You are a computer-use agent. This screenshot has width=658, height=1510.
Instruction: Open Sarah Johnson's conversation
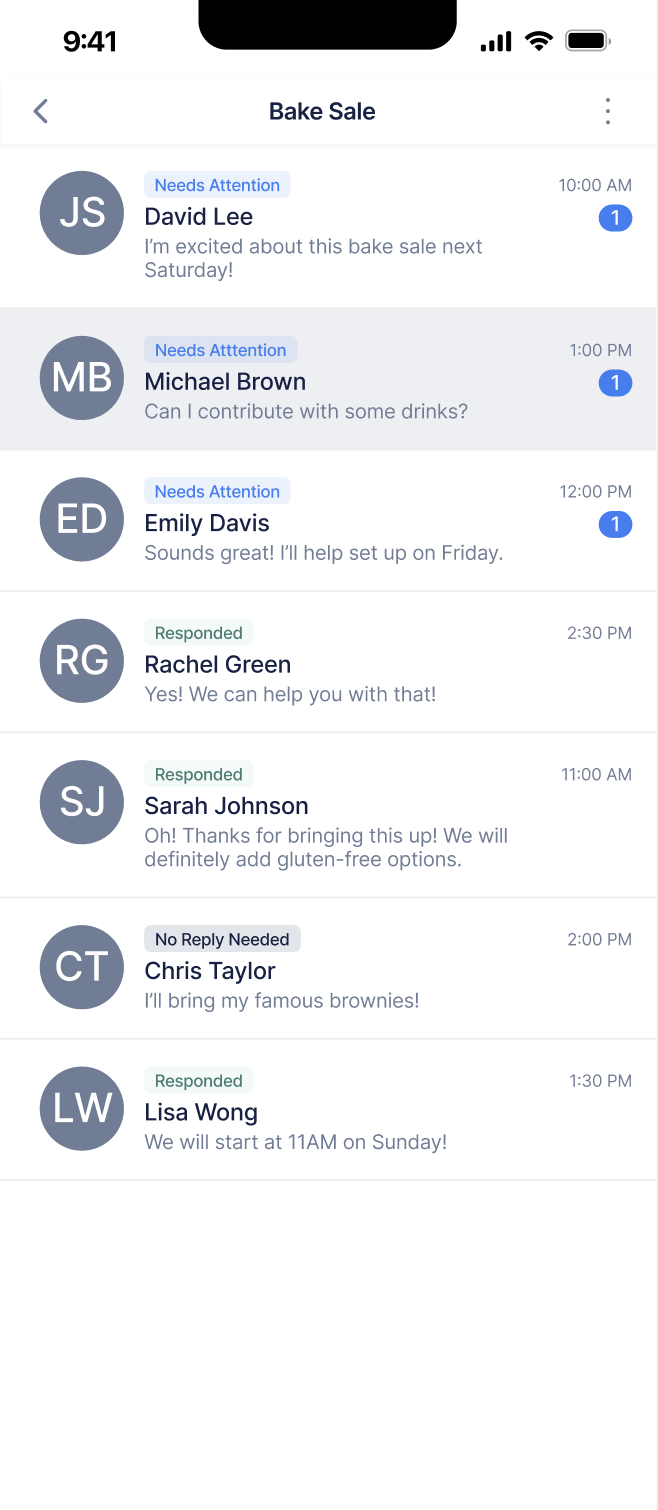(329, 815)
